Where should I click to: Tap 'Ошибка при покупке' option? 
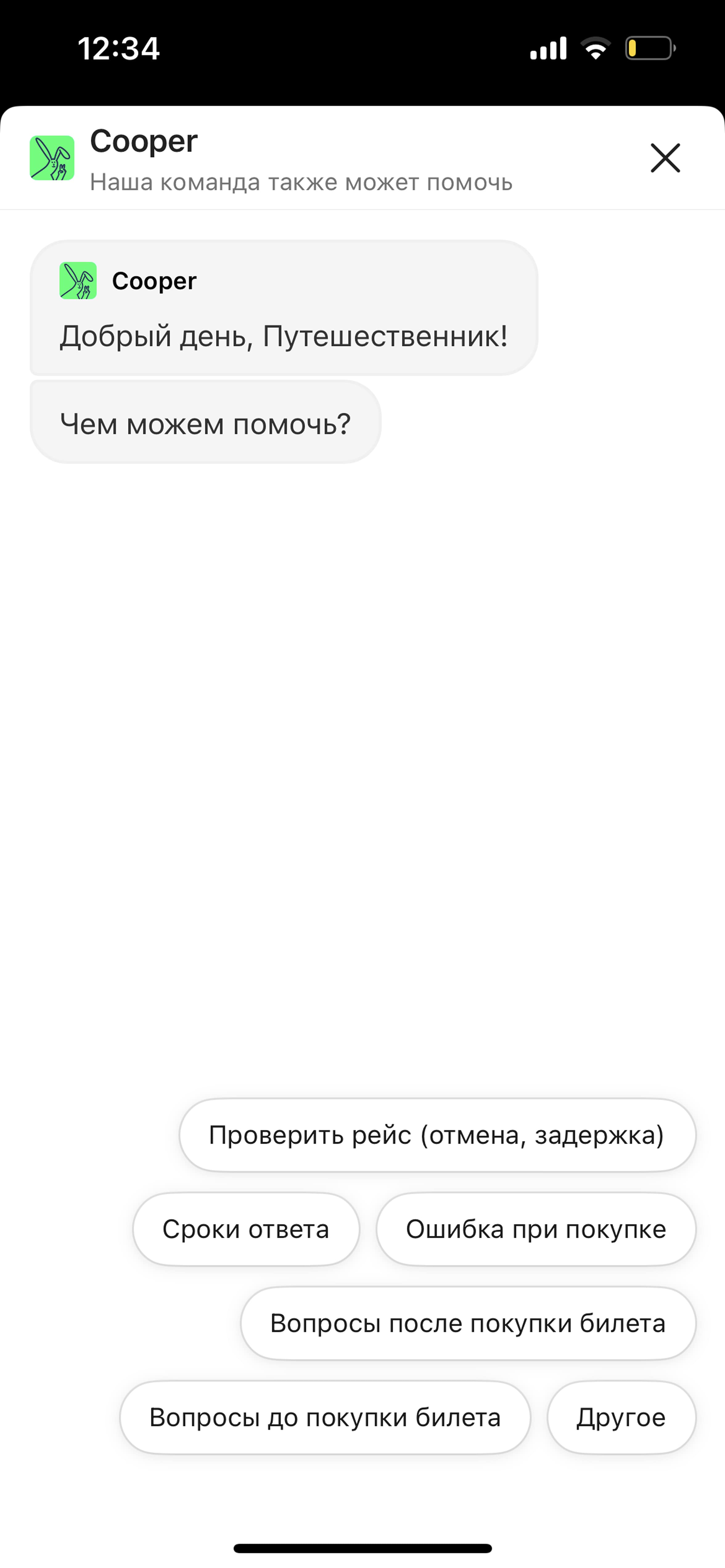point(536,1229)
